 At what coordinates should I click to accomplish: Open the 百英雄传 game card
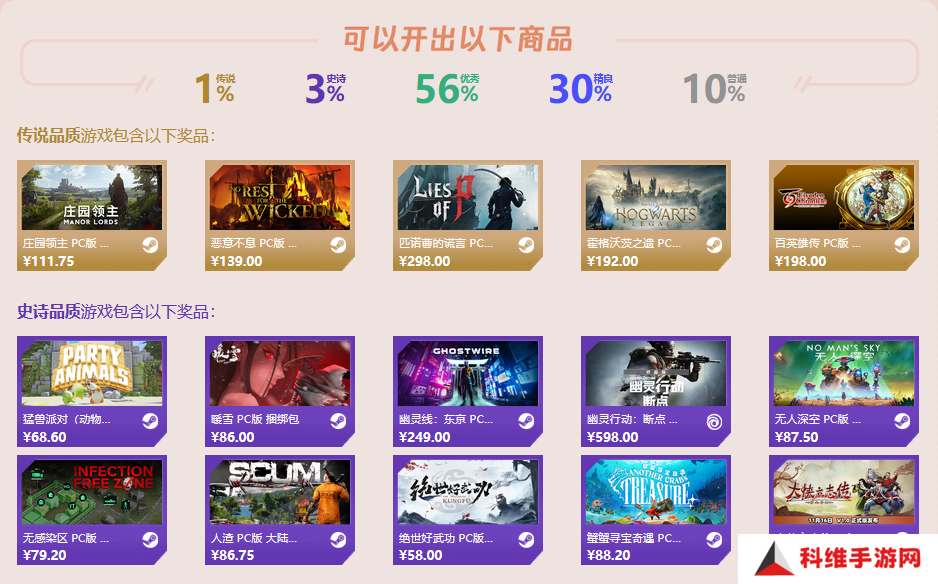coord(843,215)
